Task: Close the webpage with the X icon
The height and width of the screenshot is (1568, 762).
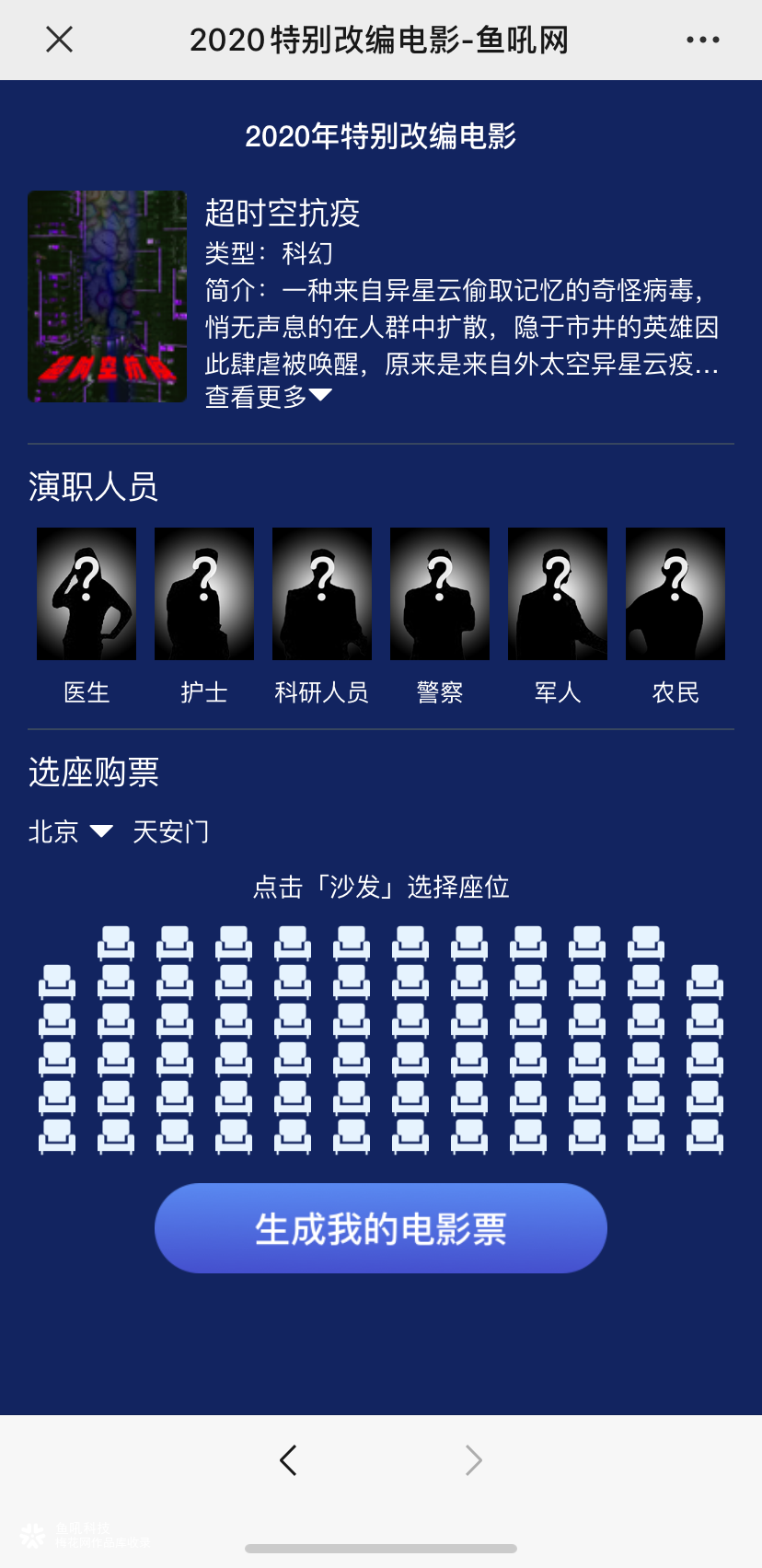Action: click(x=59, y=40)
